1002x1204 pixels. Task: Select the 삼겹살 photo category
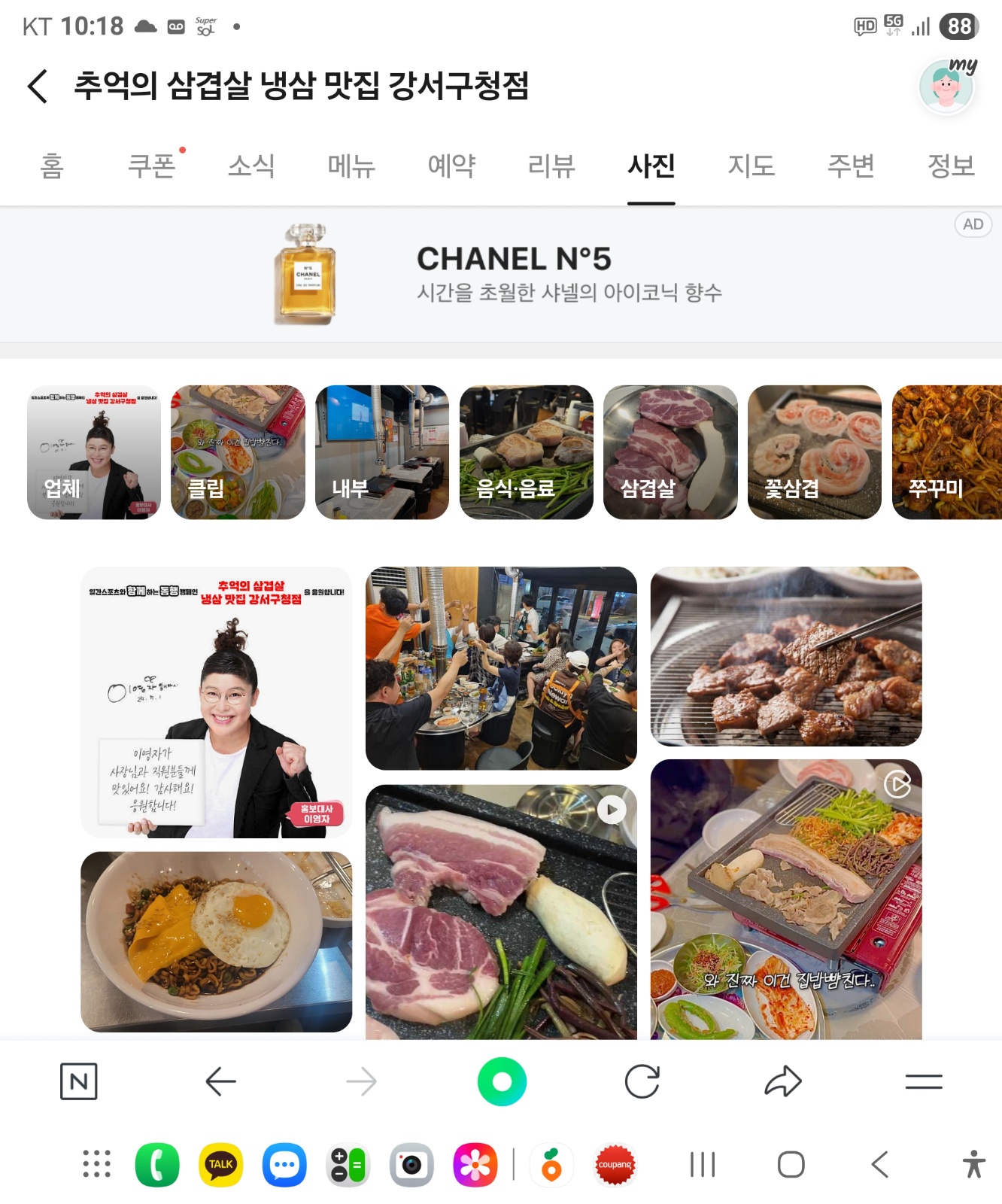(x=670, y=451)
